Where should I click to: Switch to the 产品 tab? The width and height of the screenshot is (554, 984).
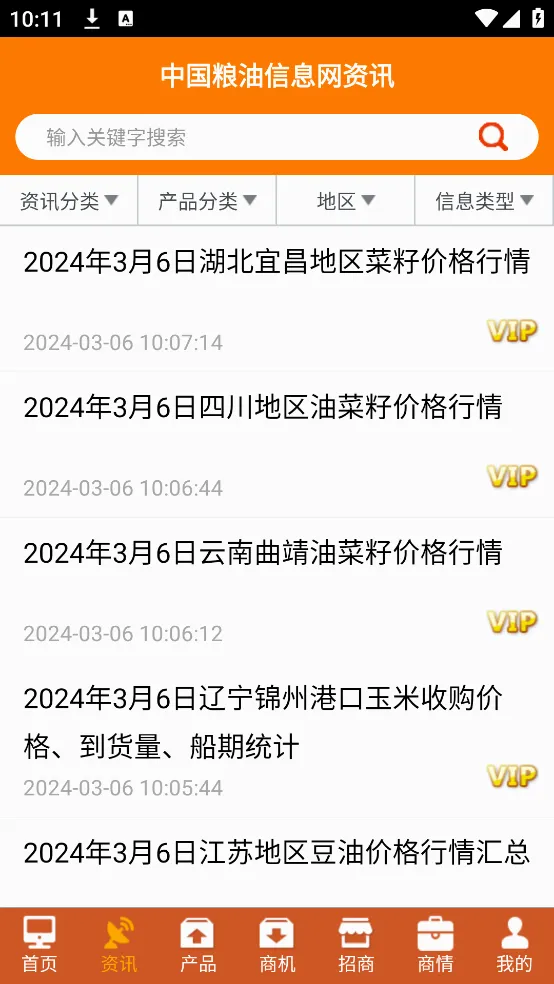coord(198,945)
